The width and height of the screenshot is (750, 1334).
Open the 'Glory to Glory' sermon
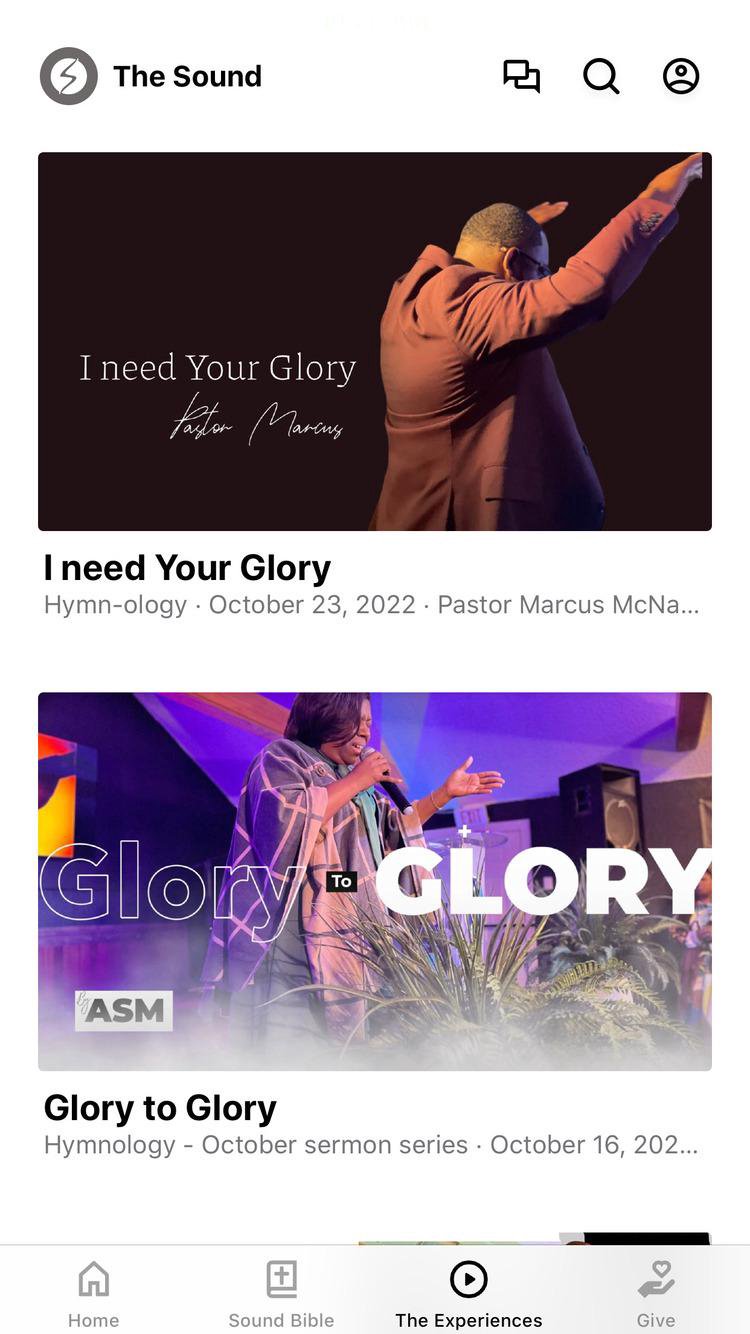pos(375,881)
